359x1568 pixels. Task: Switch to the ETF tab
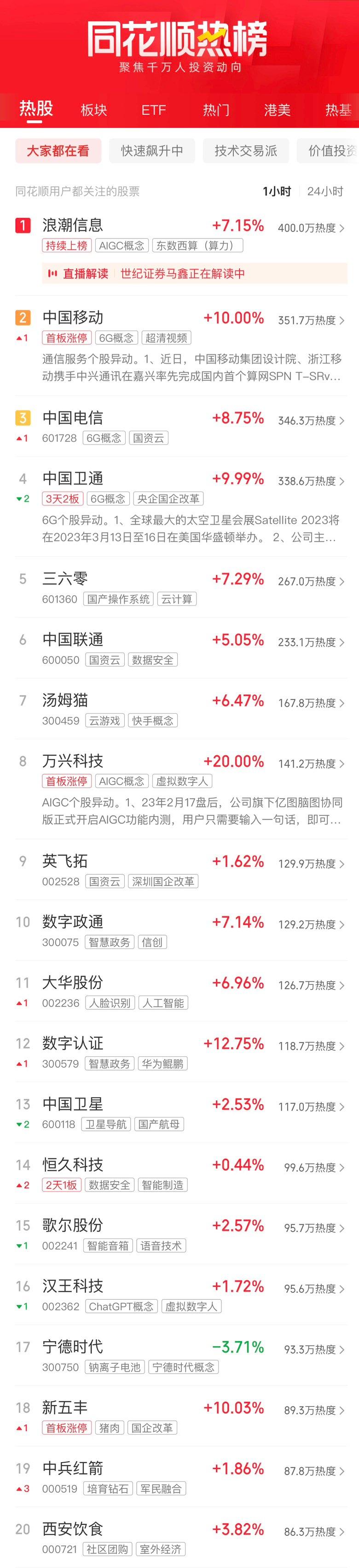(153, 110)
